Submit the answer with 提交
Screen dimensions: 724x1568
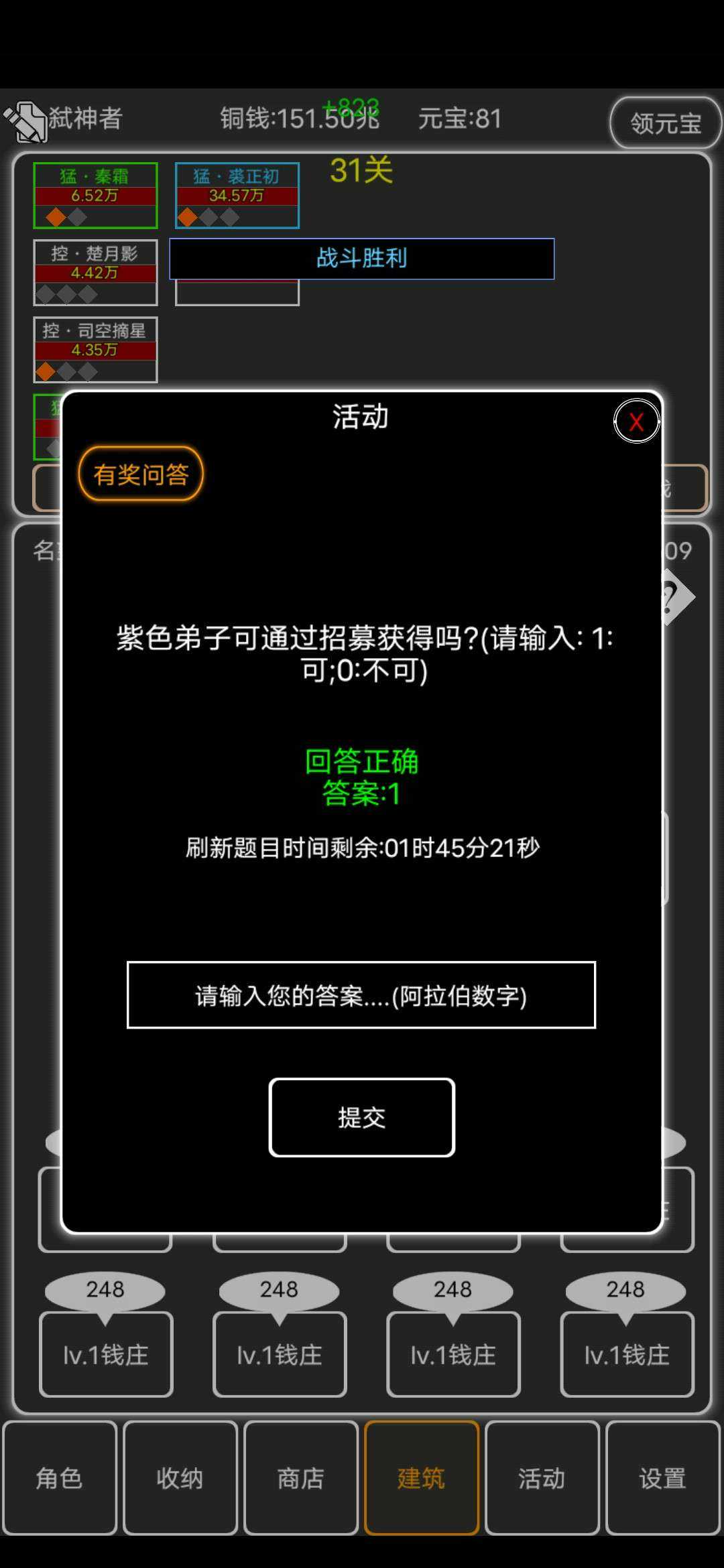pos(362,1117)
